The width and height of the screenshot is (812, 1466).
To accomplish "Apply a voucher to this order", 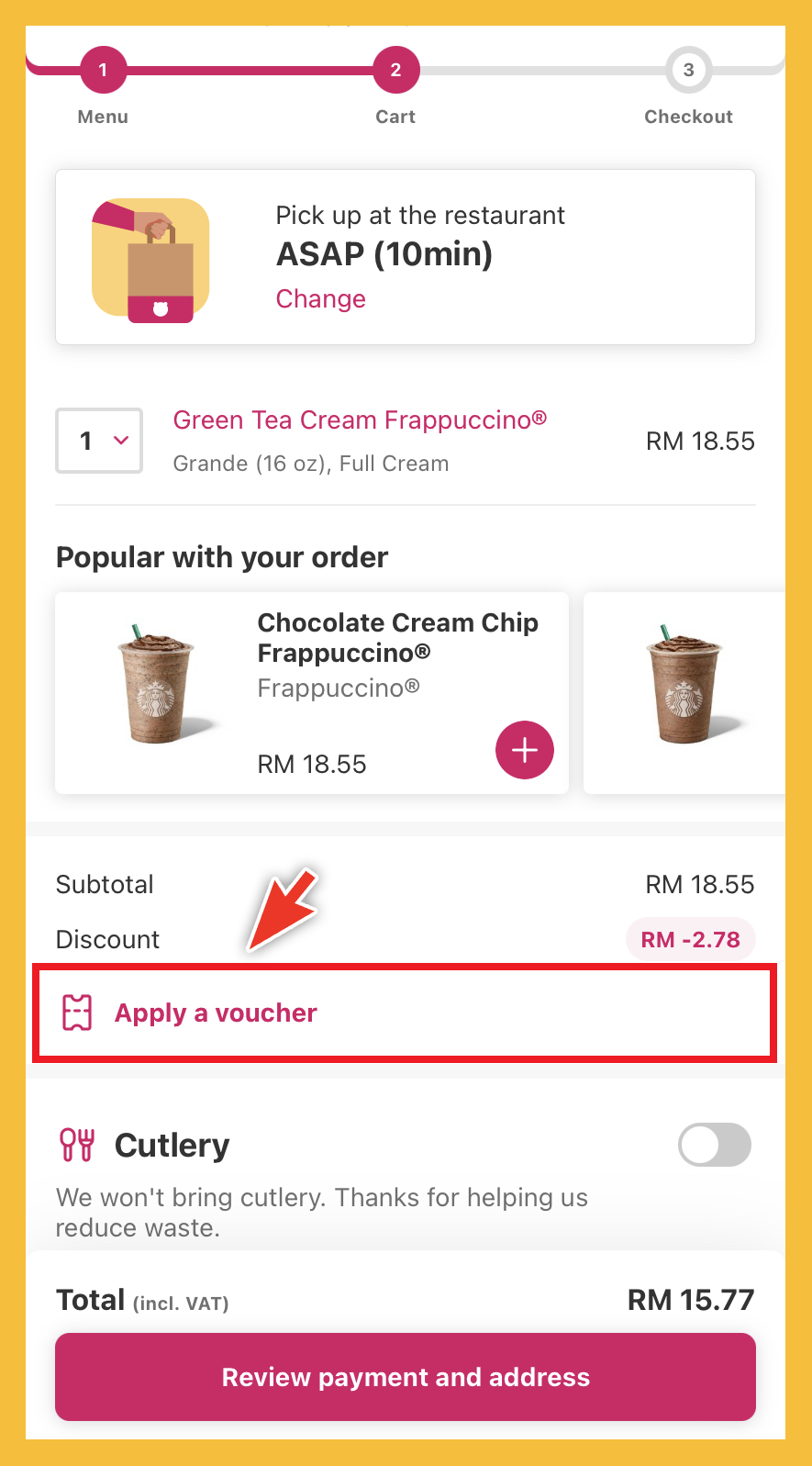I will [216, 1013].
